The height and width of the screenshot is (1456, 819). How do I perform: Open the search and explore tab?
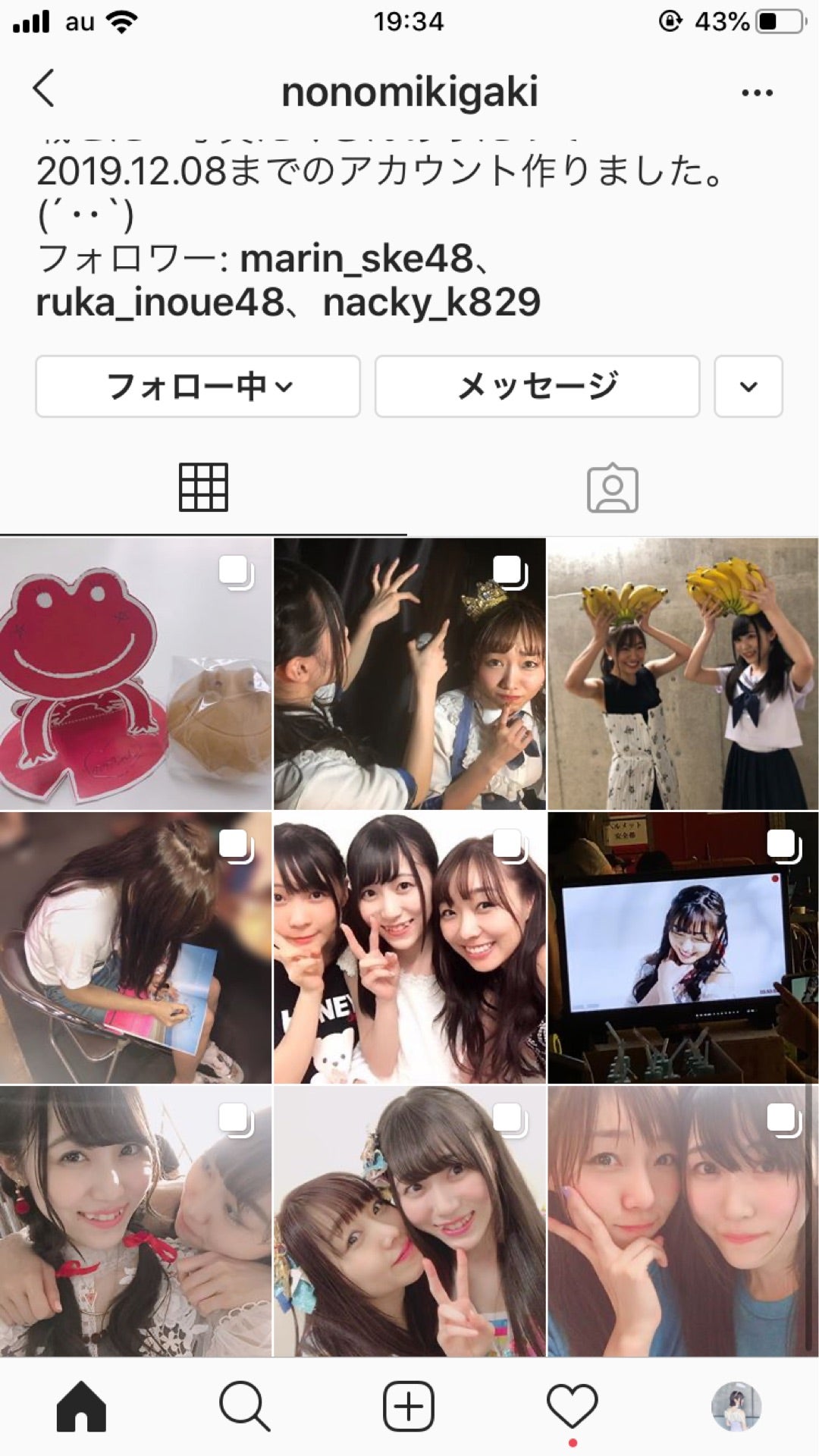[244, 1407]
